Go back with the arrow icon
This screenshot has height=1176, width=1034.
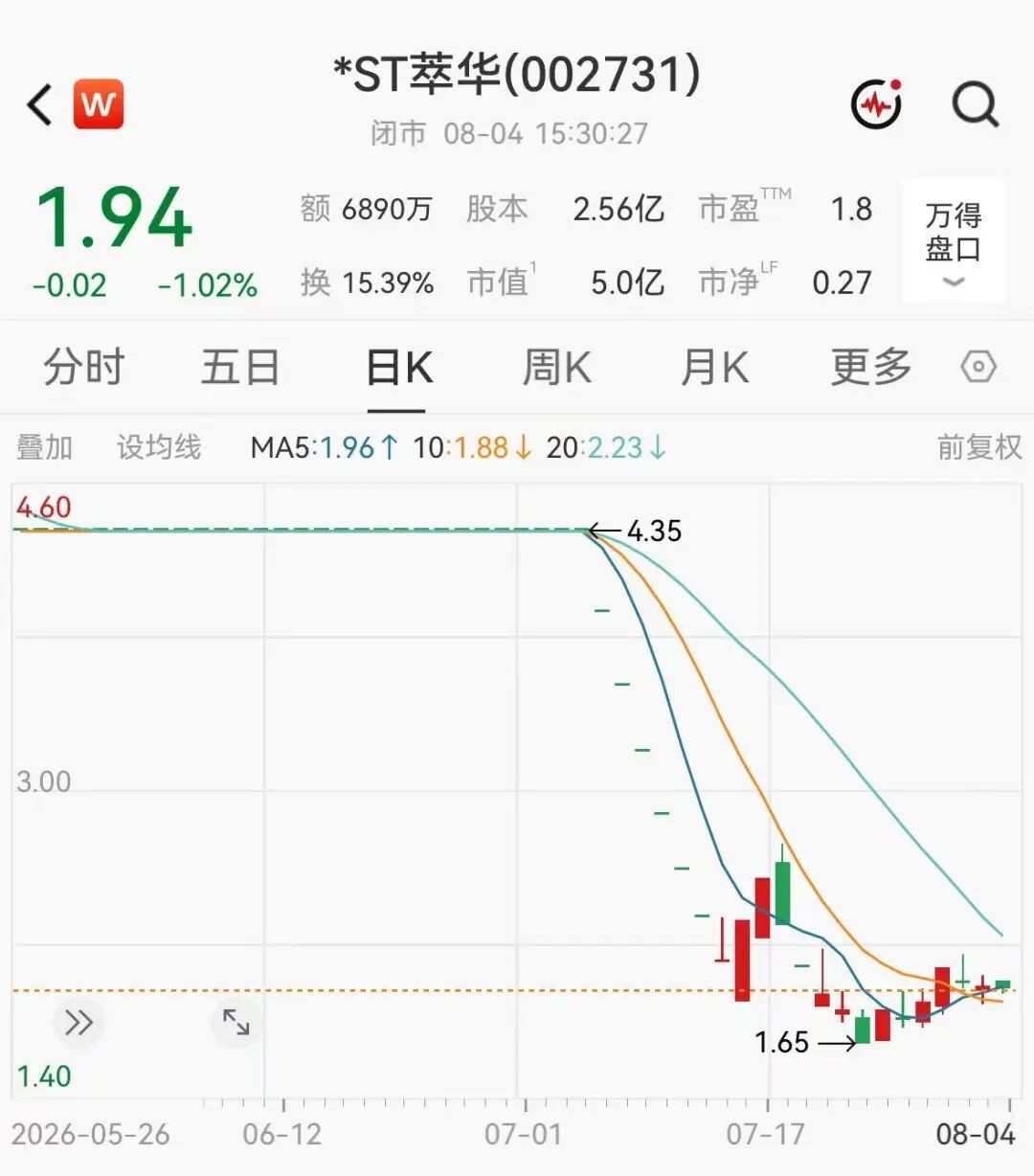40,103
